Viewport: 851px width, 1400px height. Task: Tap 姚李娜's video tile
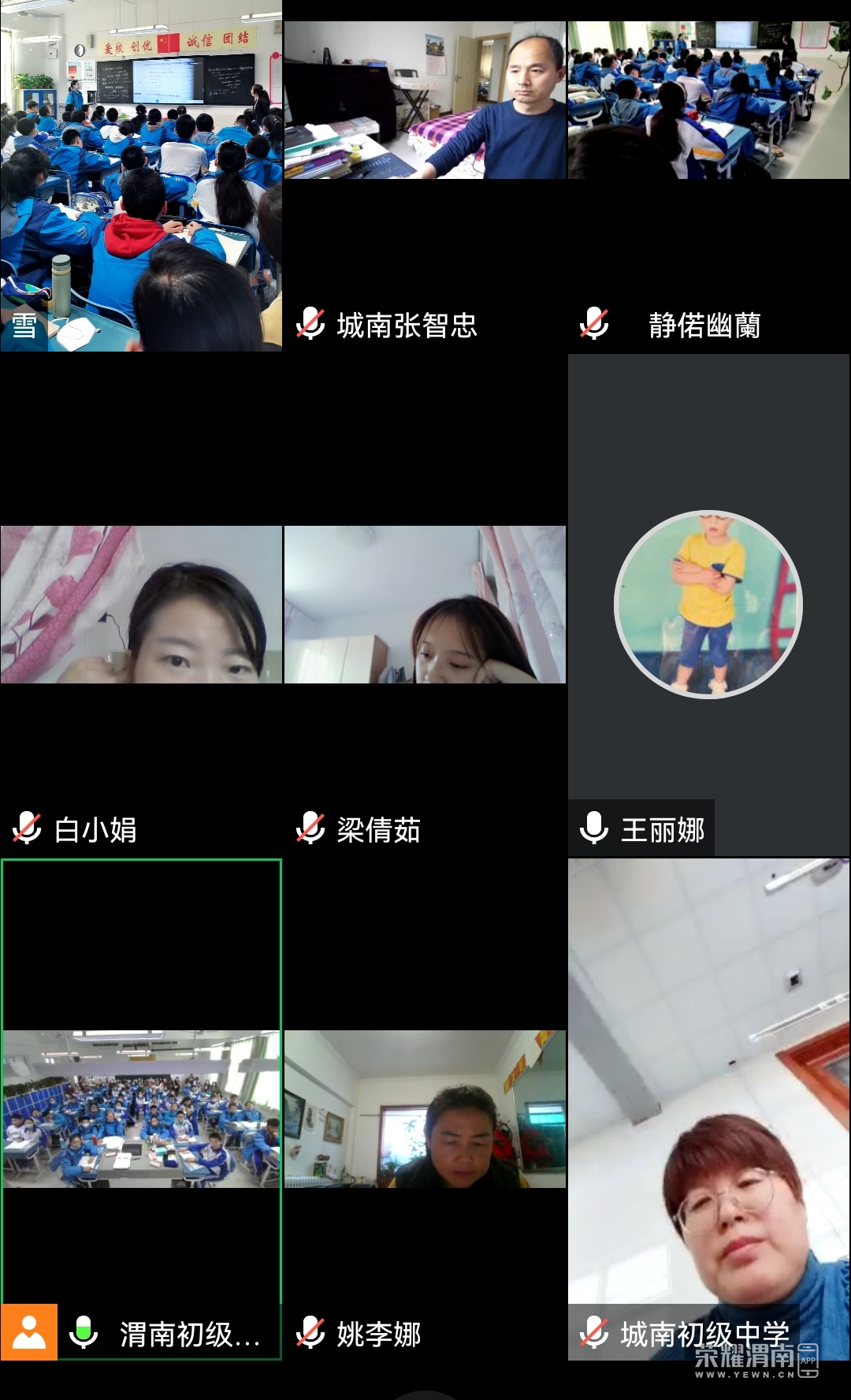click(x=425, y=1109)
